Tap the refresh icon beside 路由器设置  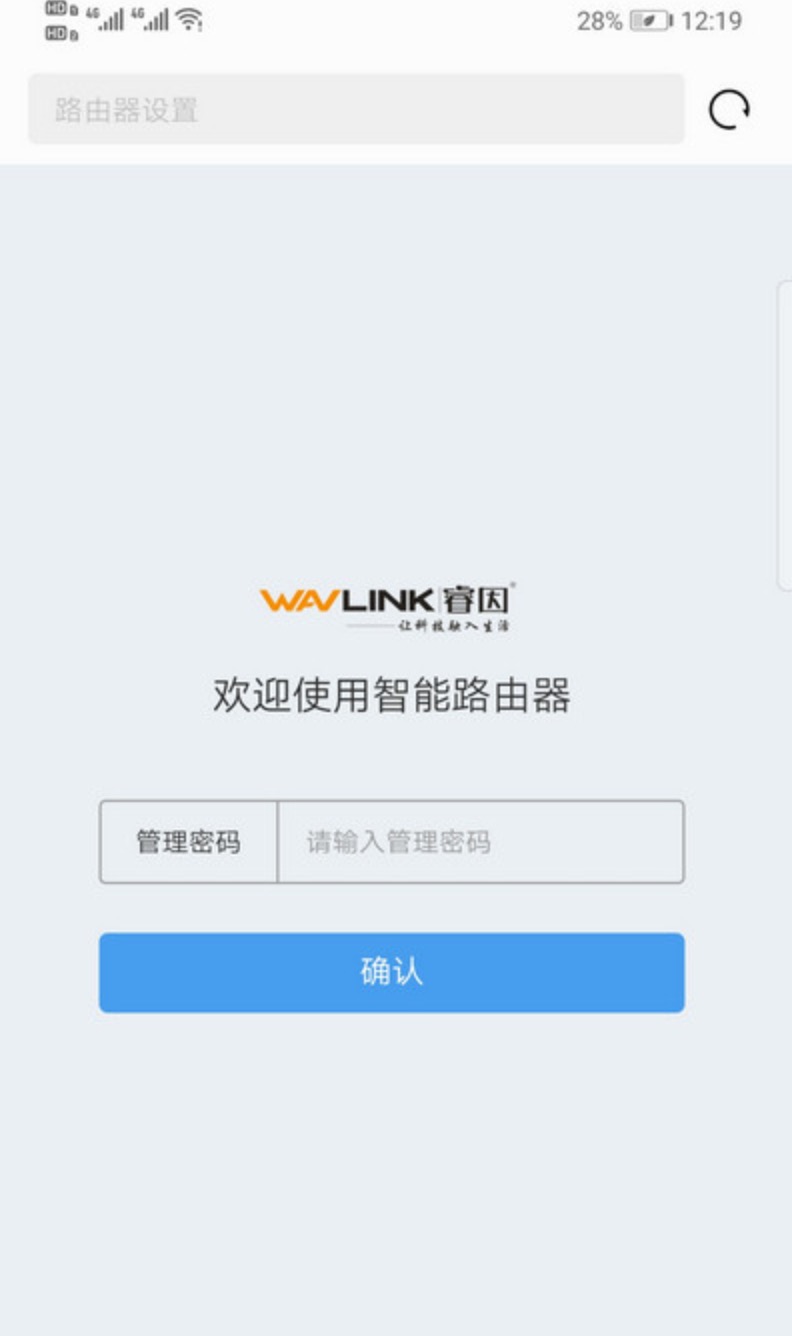729,107
